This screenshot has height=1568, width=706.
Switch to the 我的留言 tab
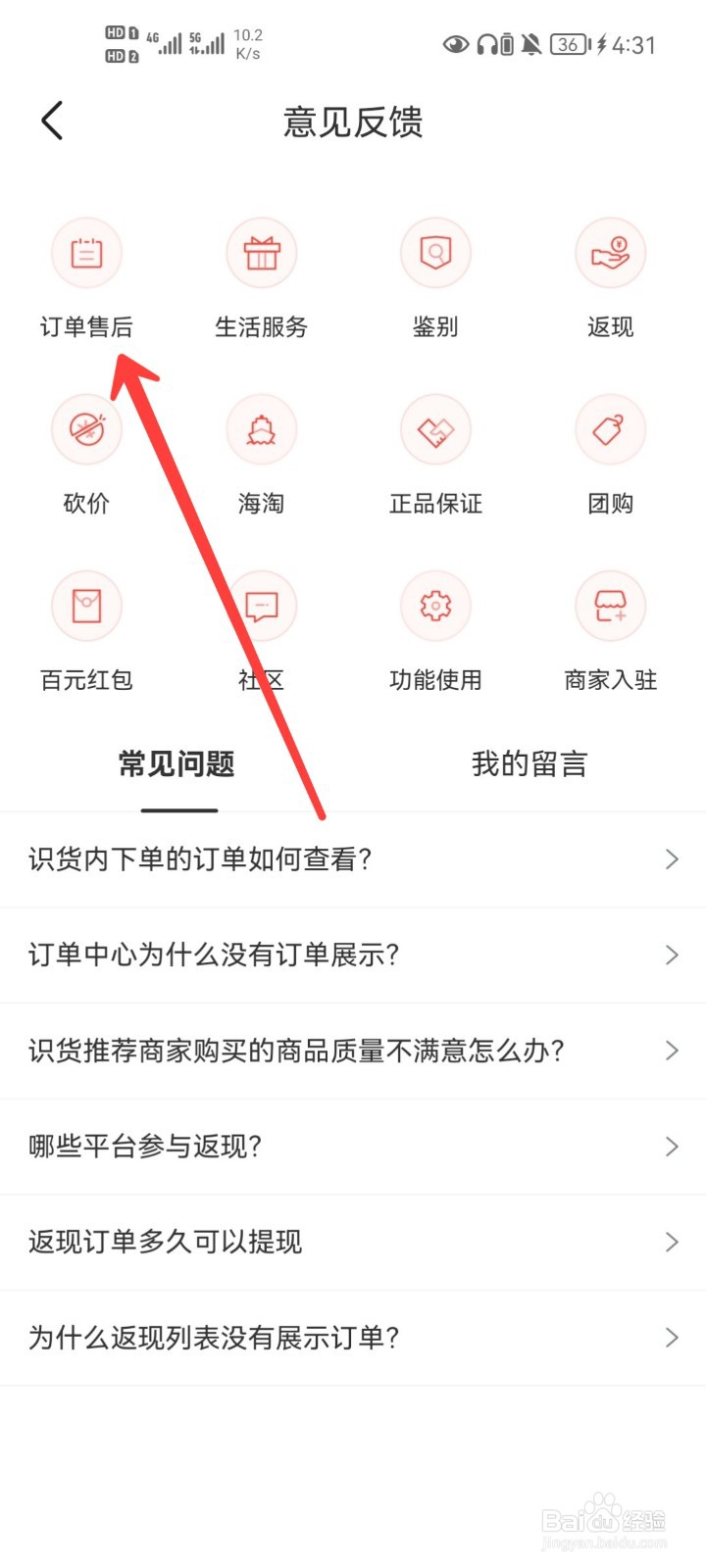tap(529, 764)
